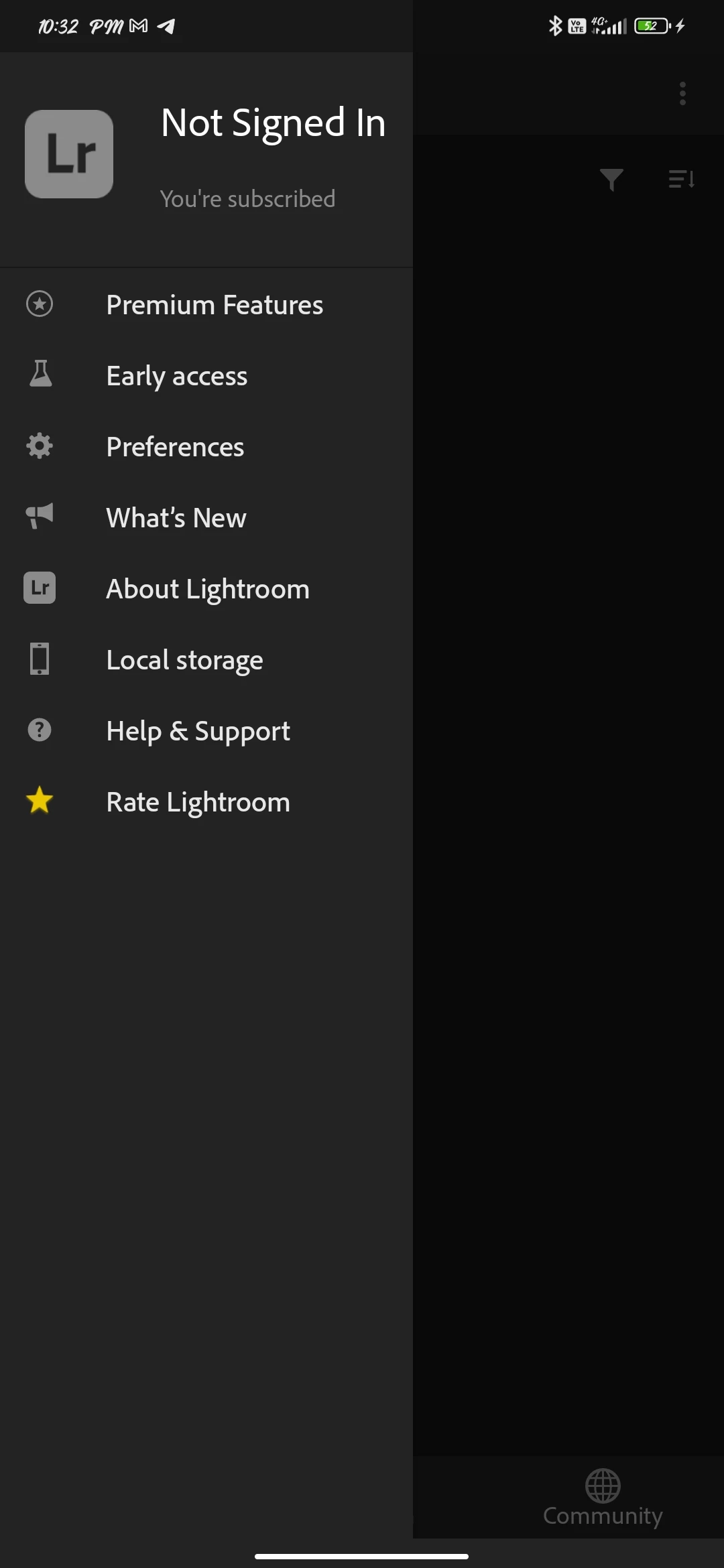
Task: Tap the sort order icon
Action: [x=682, y=180]
